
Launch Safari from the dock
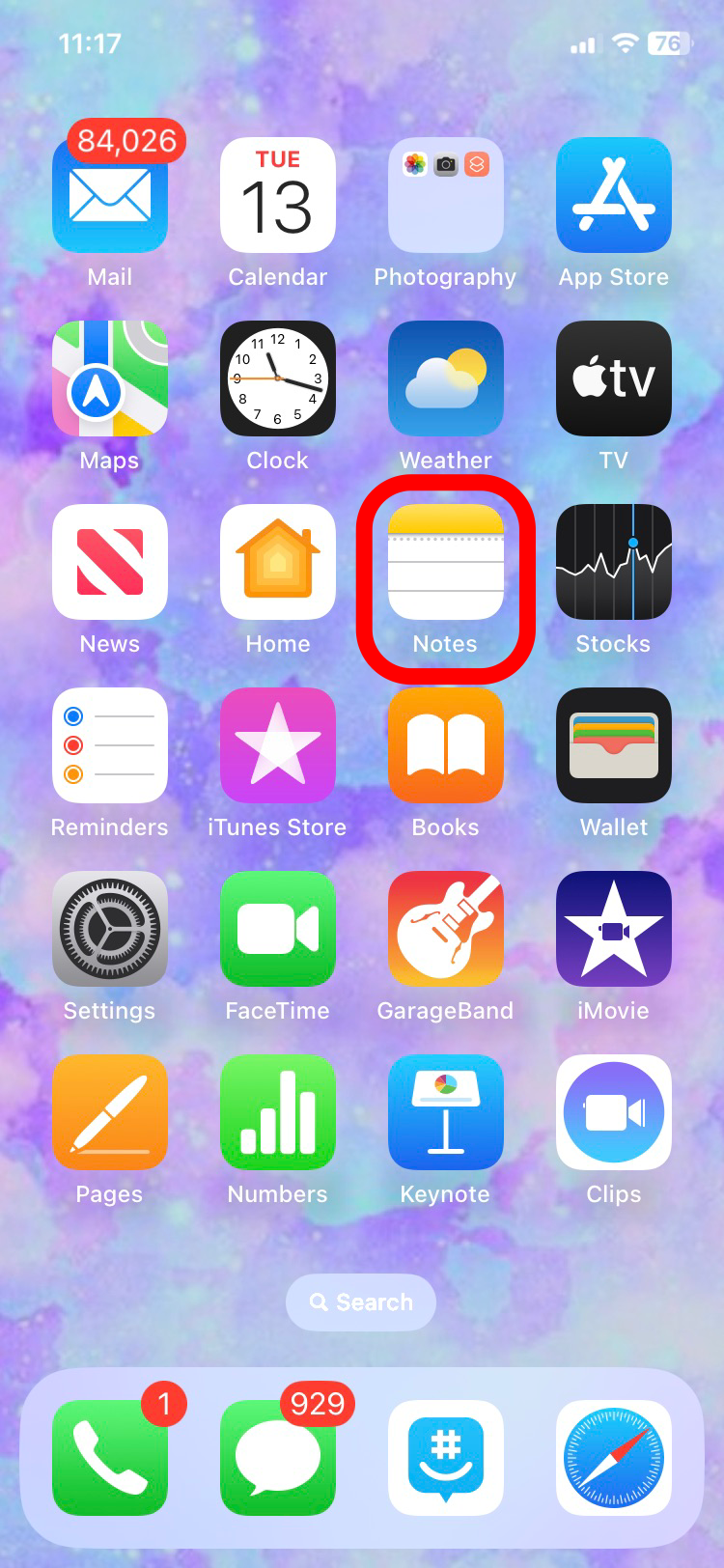pos(613,1458)
